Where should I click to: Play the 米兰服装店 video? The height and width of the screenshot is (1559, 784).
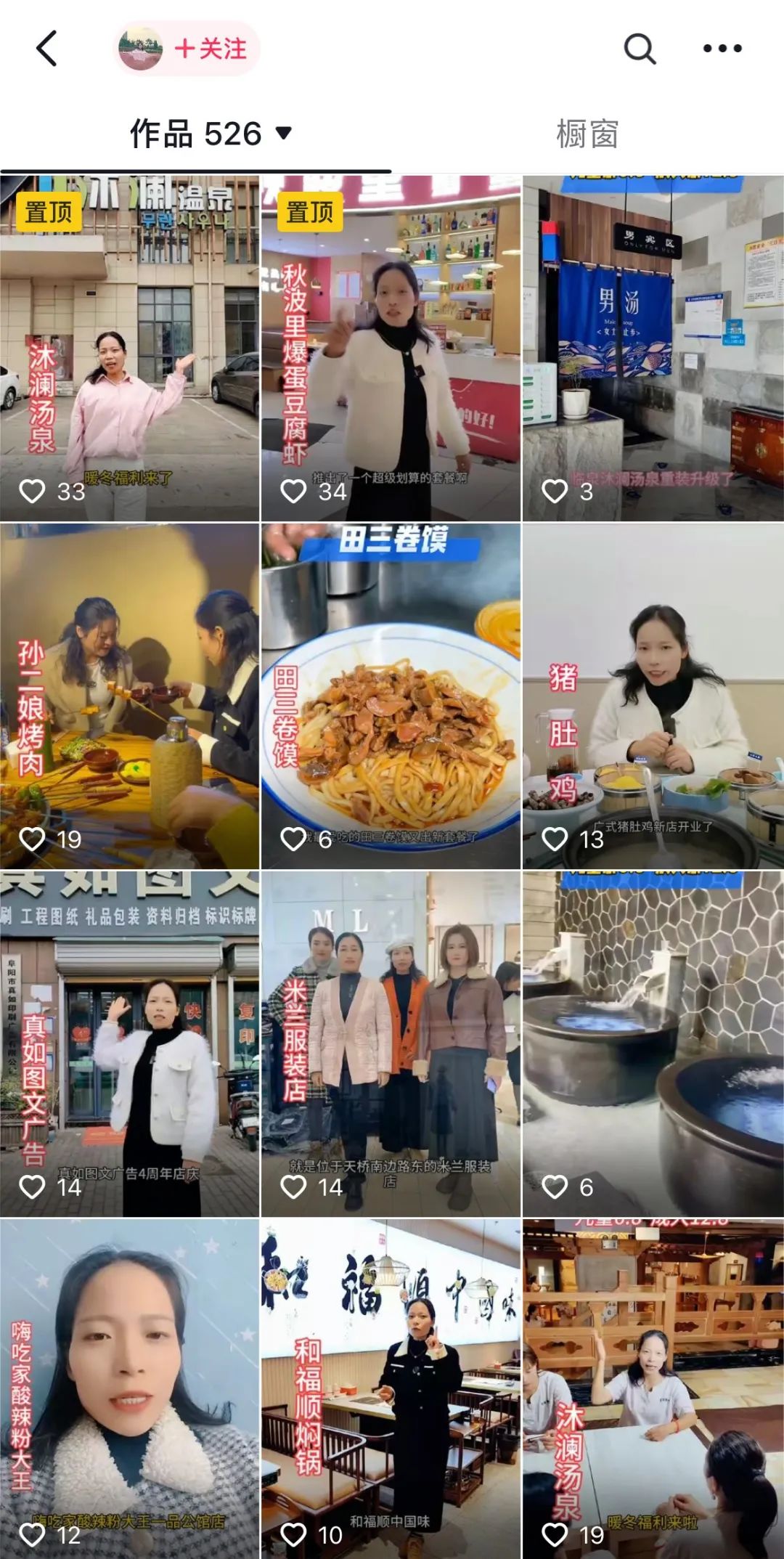(x=391, y=1043)
